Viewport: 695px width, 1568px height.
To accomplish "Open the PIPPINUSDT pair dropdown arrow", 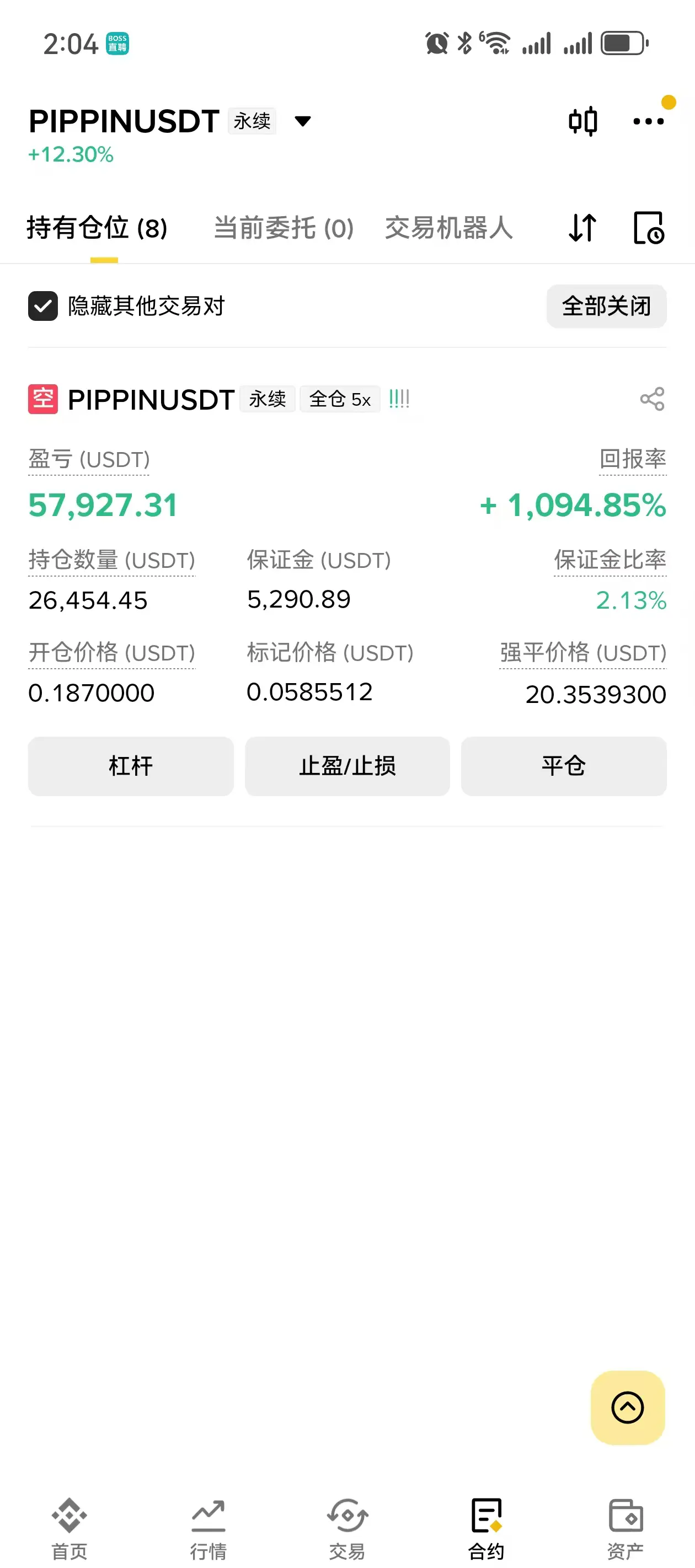I will click(x=303, y=121).
